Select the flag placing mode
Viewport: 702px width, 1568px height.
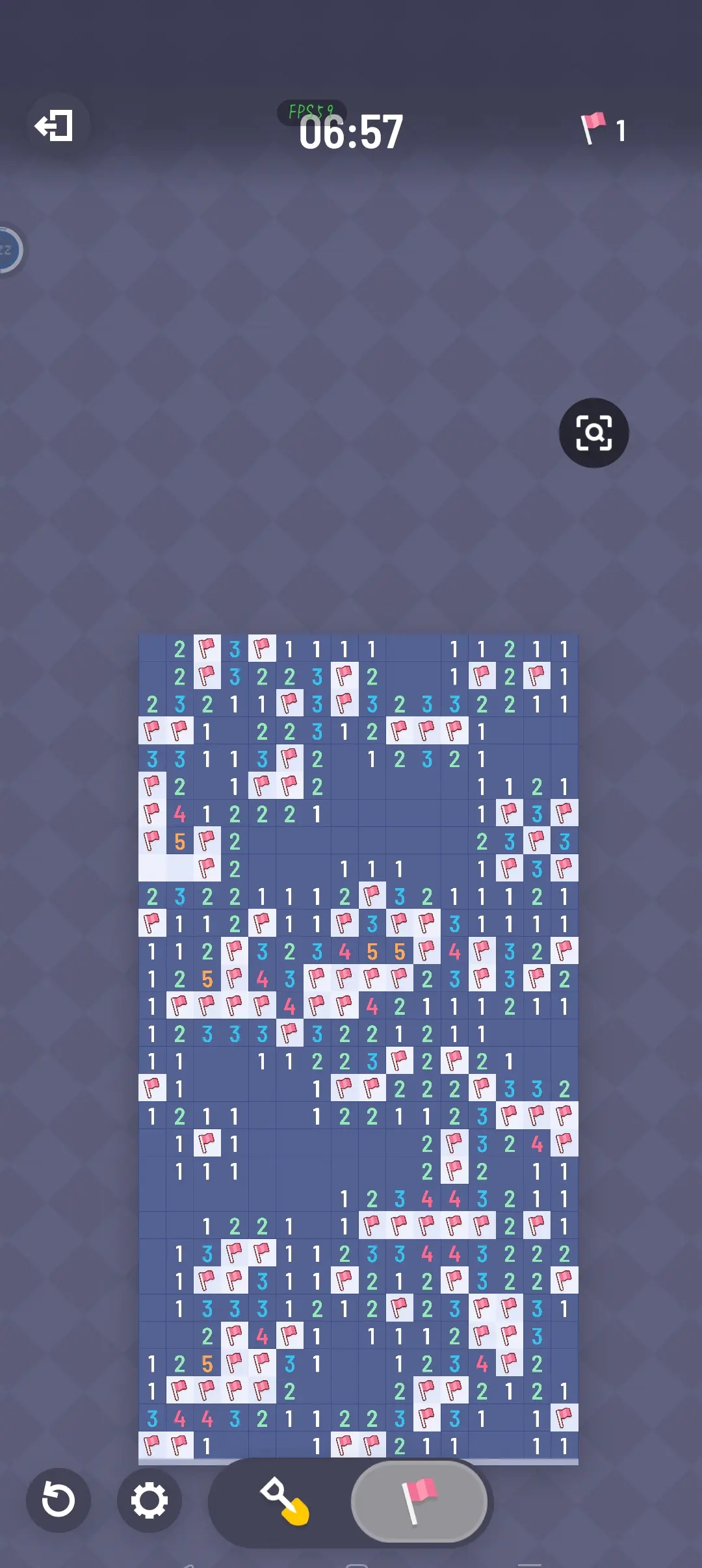tap(419, 1502)
